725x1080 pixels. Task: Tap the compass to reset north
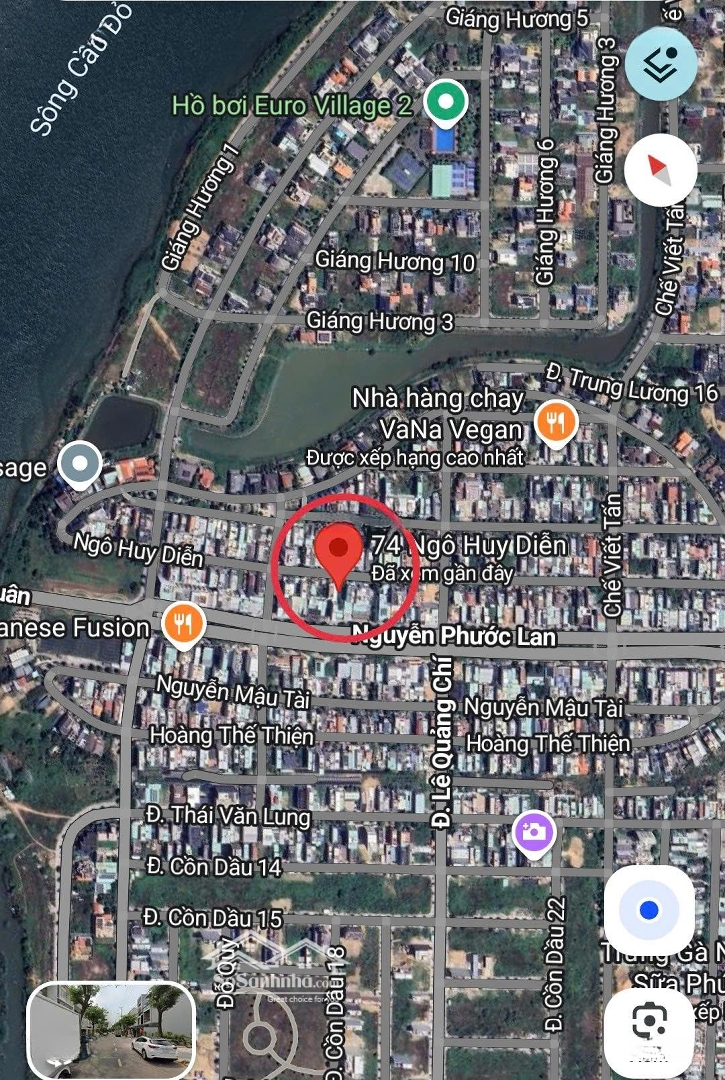[660, 170]
